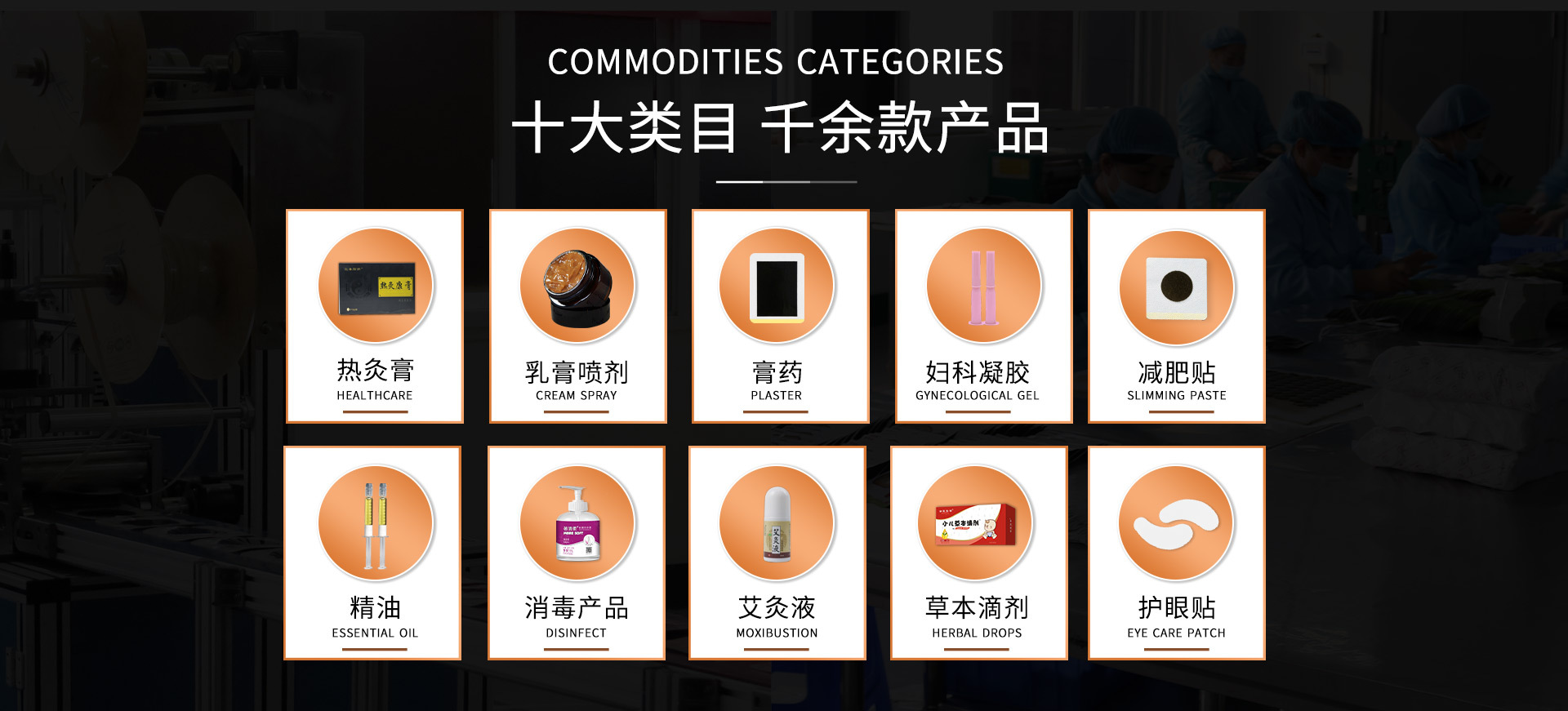Select the 乳膏喷剂 Cream Spray category
Image resolution: width=1568 pixels, height=711 pixels.
pos(577,317)
